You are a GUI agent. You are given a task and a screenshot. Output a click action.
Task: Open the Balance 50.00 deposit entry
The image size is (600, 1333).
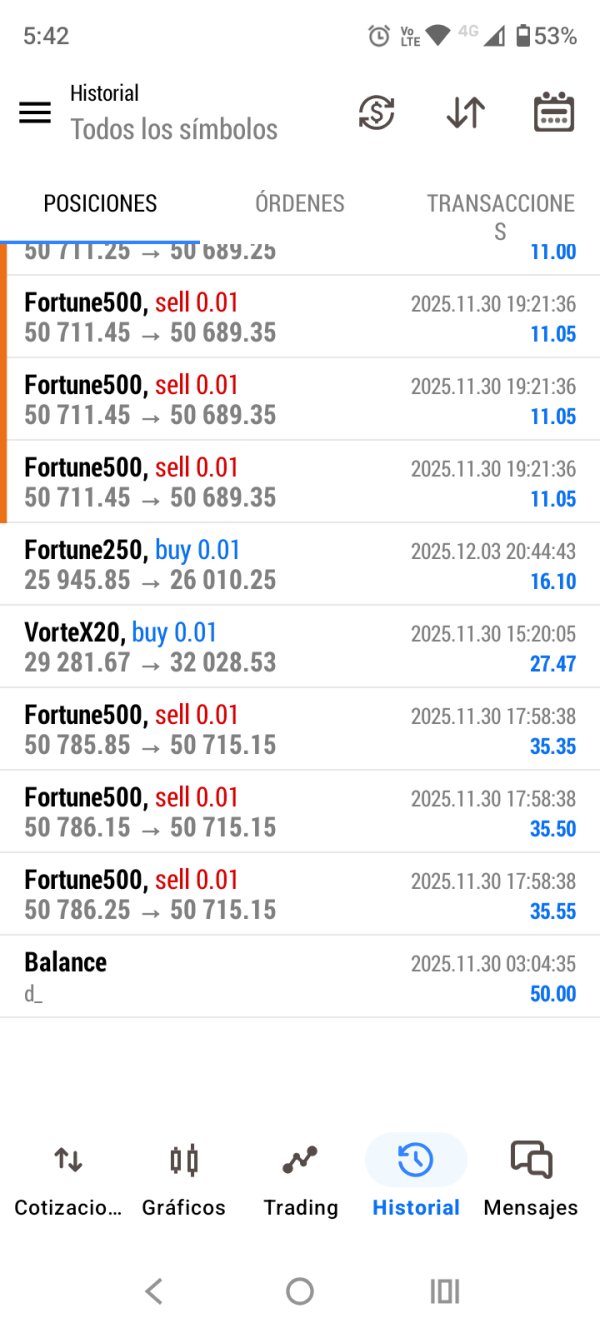(x=300, y=977)
